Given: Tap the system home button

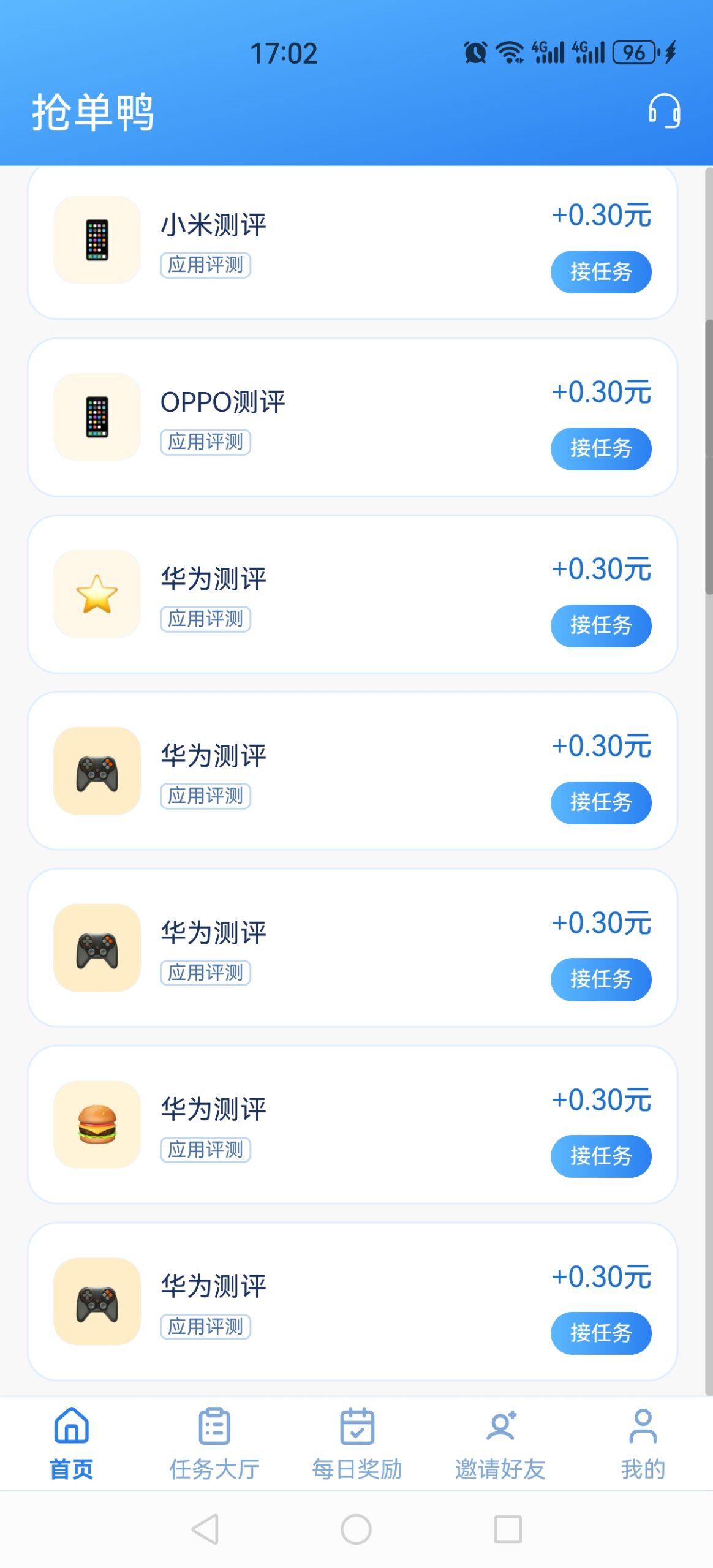Looking at the screenshot, I should coord(356,1529).
